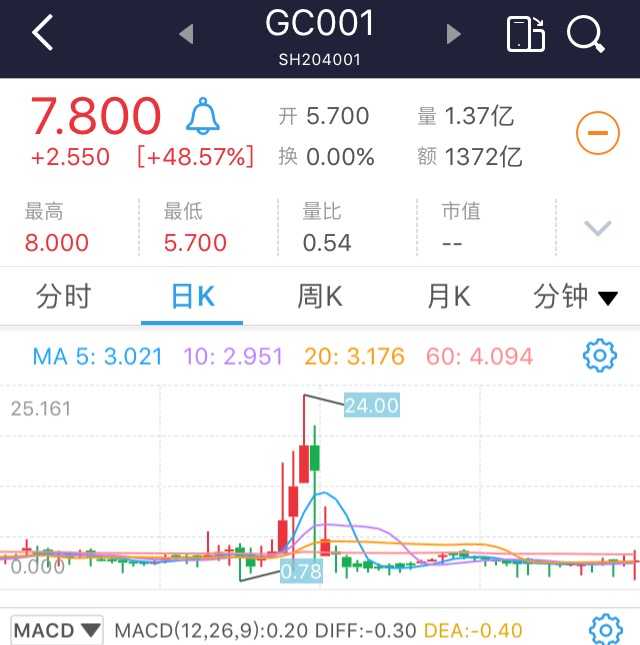This screenshot has height=645, width=640.
Task: Open the search magnifier
Action: [585, 34]
